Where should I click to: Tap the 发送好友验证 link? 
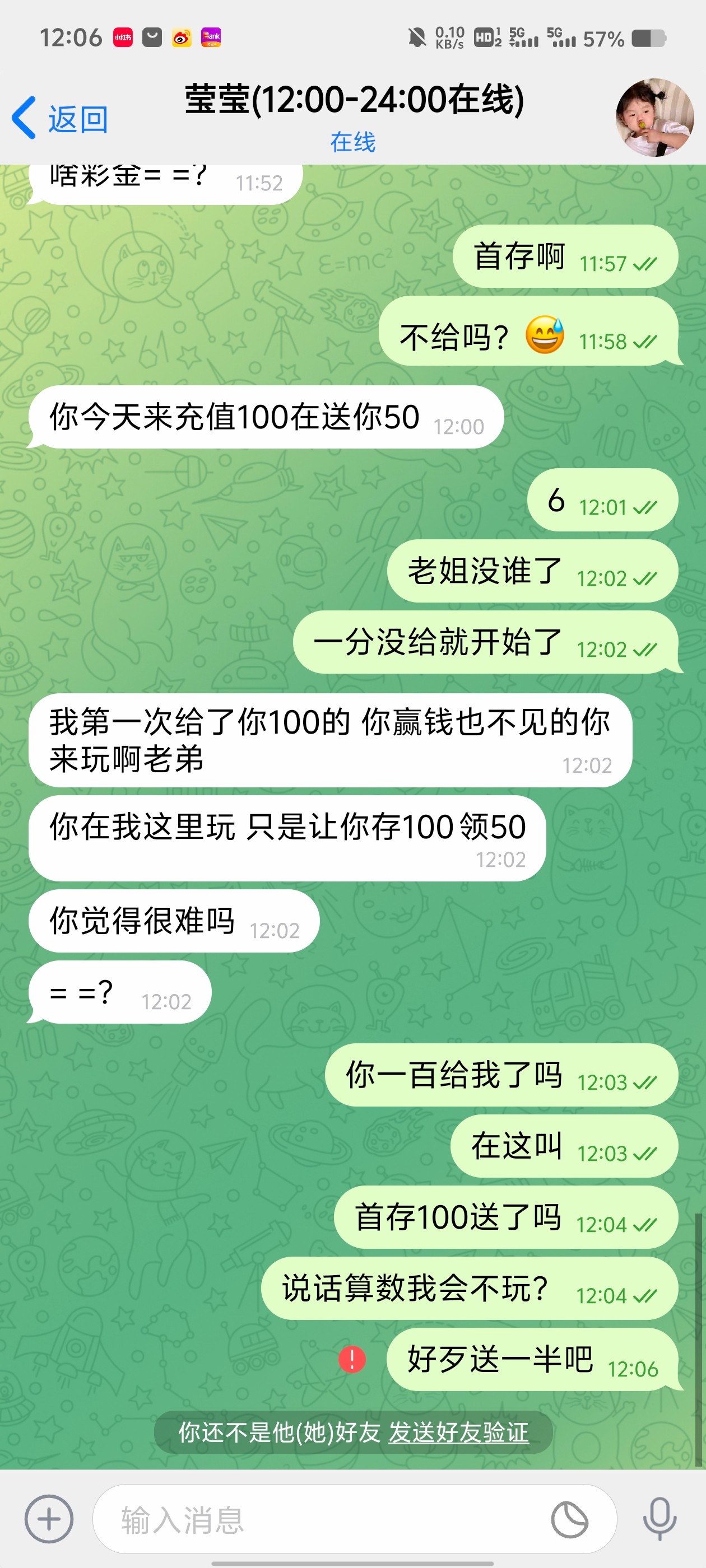(x=458, y=1432)
